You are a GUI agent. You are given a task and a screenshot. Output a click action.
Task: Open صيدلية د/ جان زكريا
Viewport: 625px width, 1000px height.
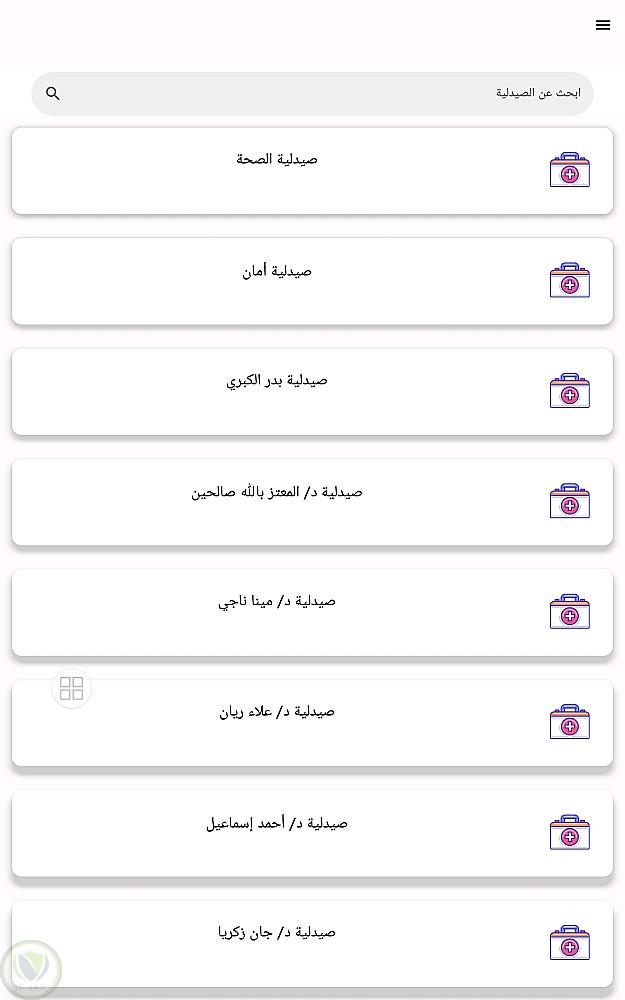[x=312, y=943]
